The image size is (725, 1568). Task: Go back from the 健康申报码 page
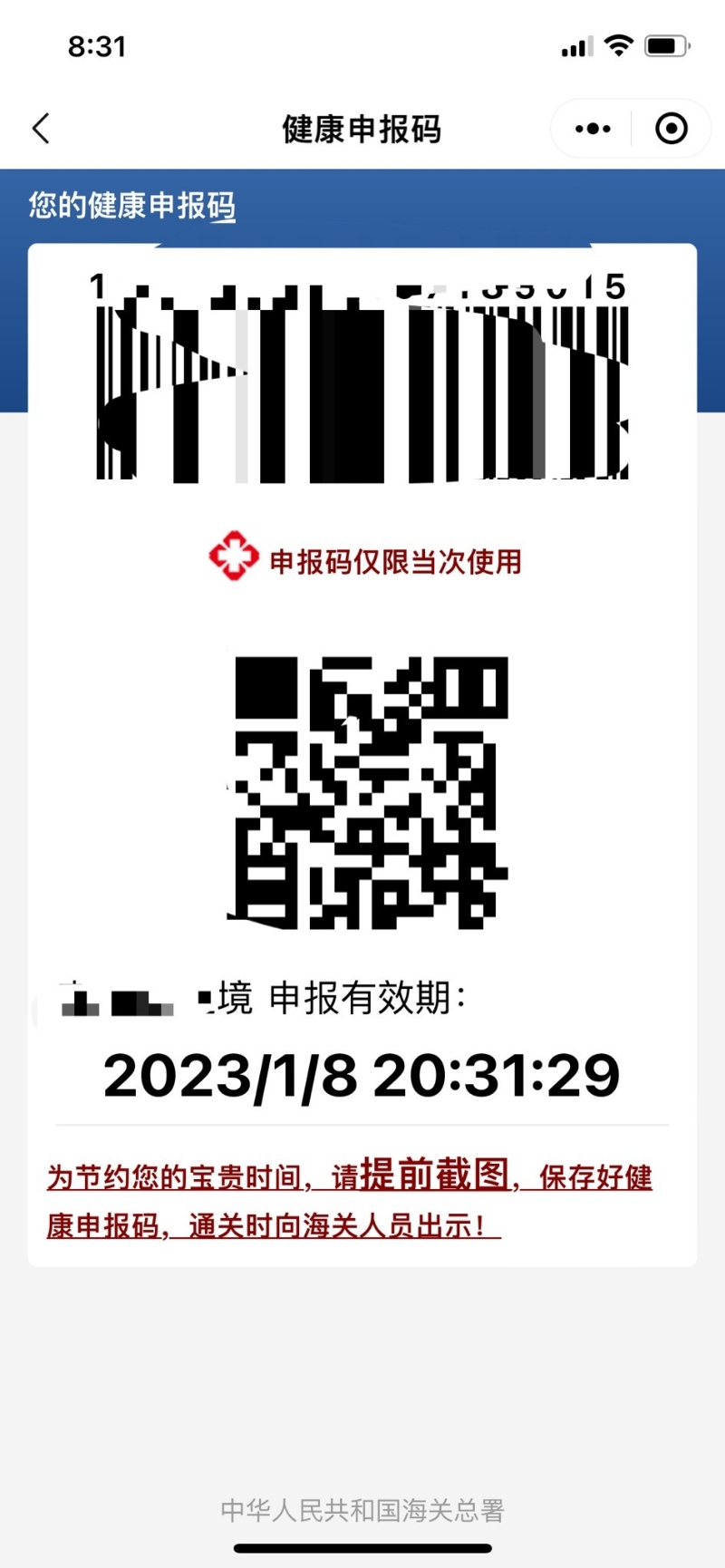click(x=42, y=129)
